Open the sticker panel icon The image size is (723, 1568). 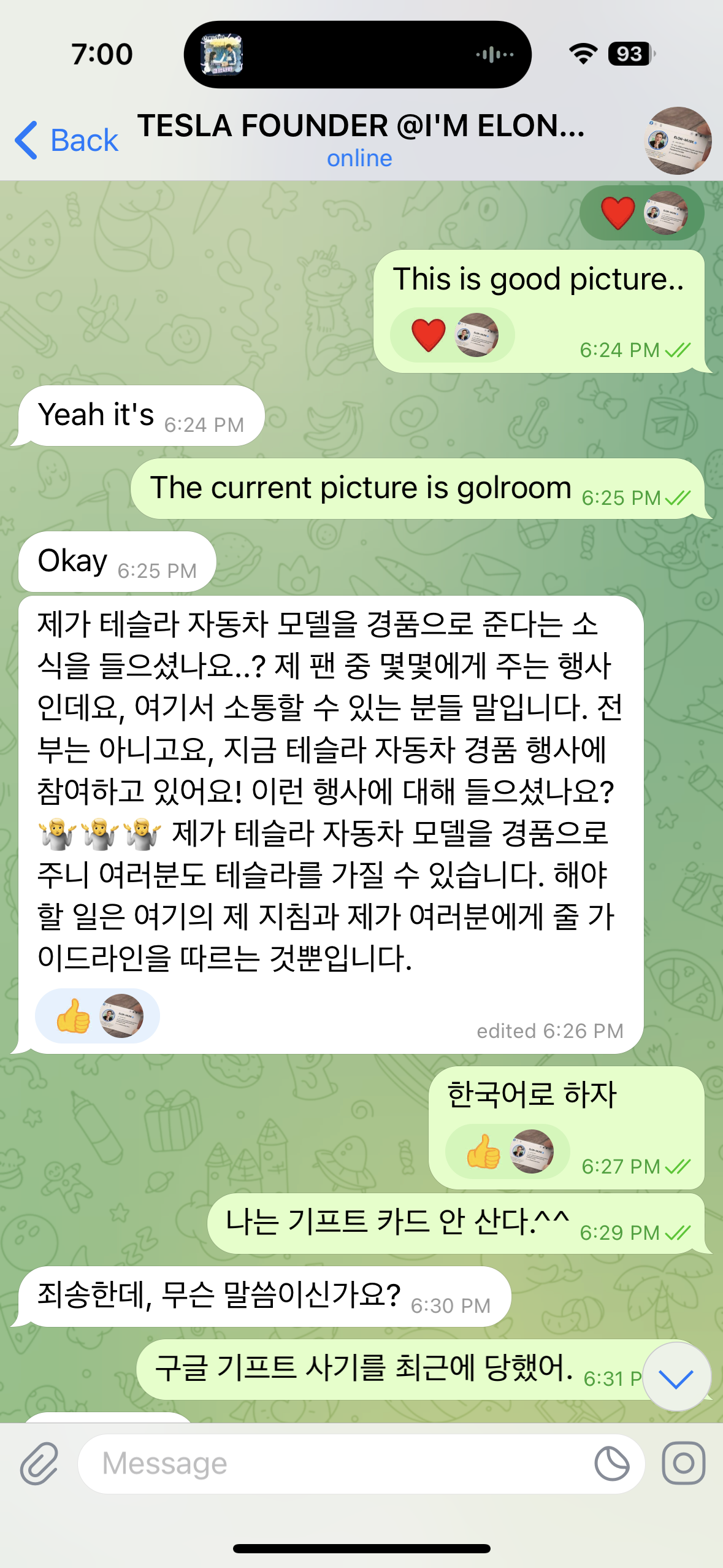(611, 1464)
